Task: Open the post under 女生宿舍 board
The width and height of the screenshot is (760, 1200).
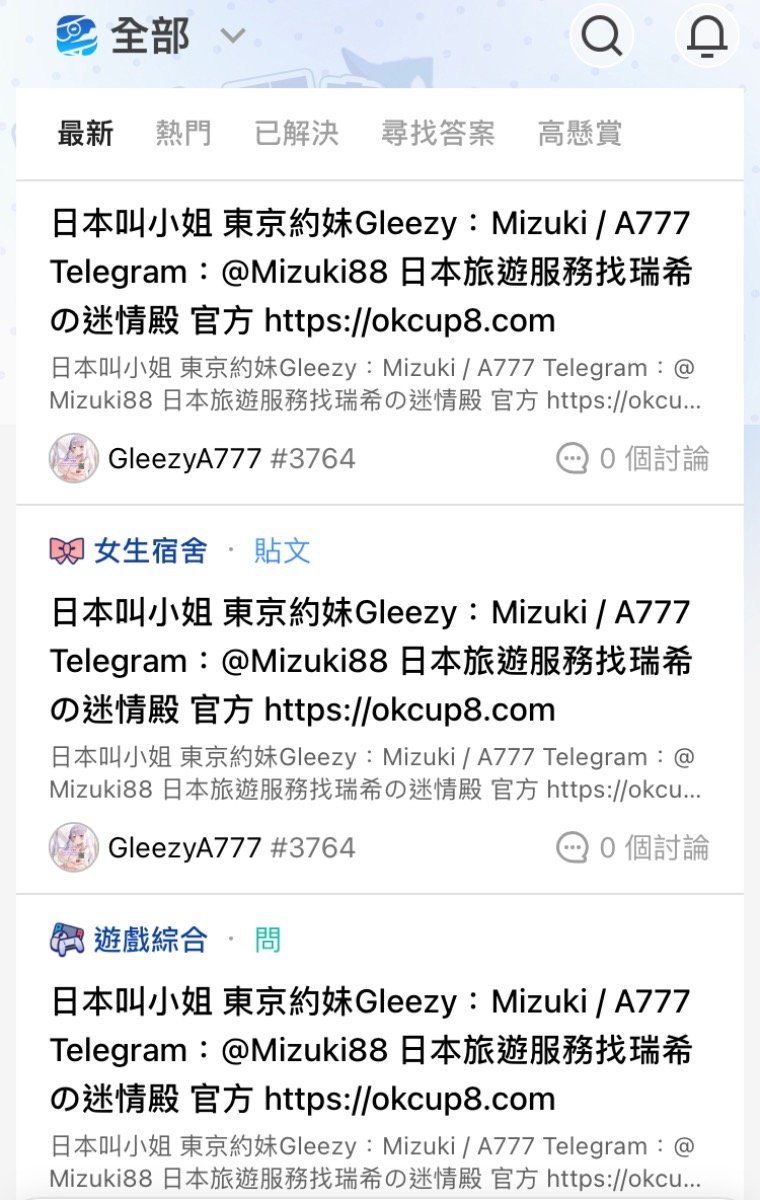Action: (x=371, y=661)
